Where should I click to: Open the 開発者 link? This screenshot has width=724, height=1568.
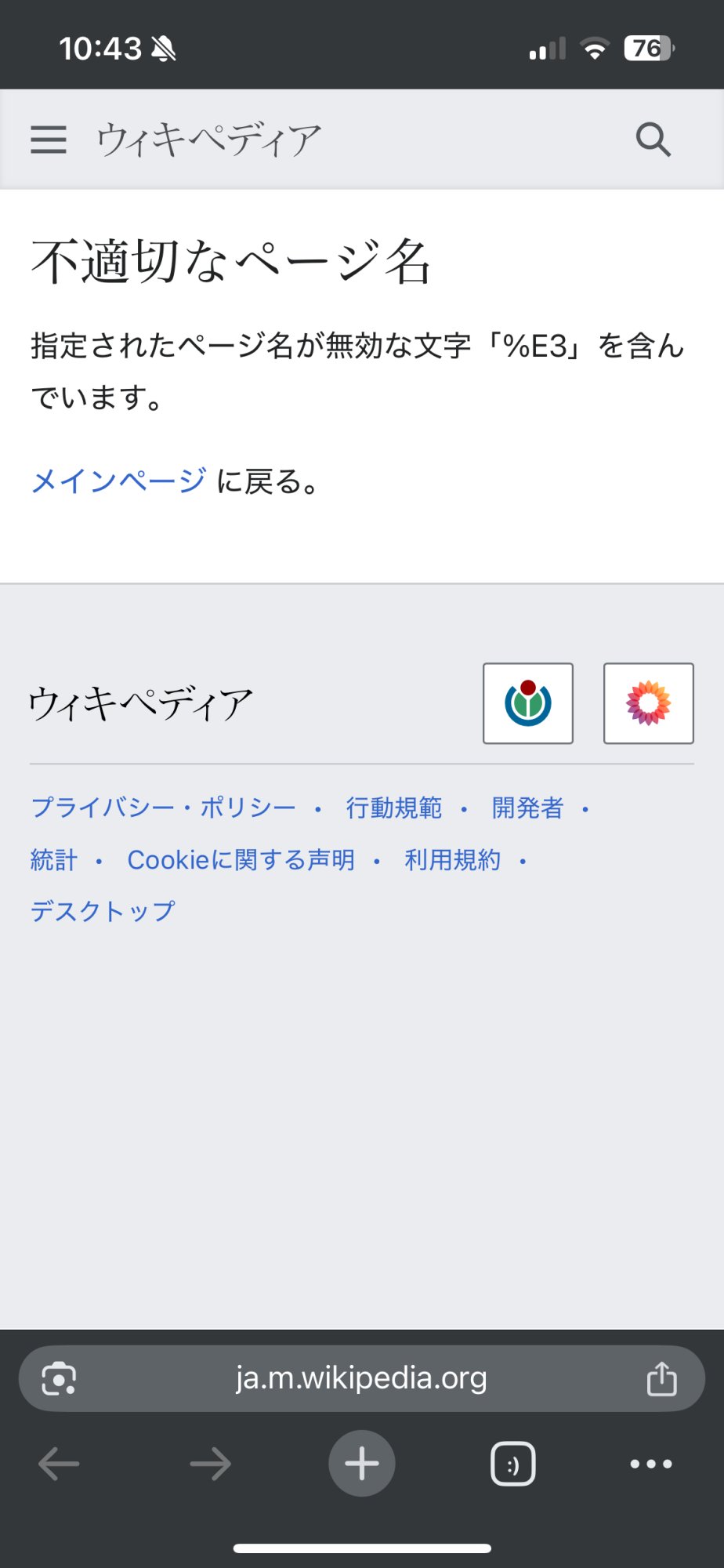(x=527, y=808)
